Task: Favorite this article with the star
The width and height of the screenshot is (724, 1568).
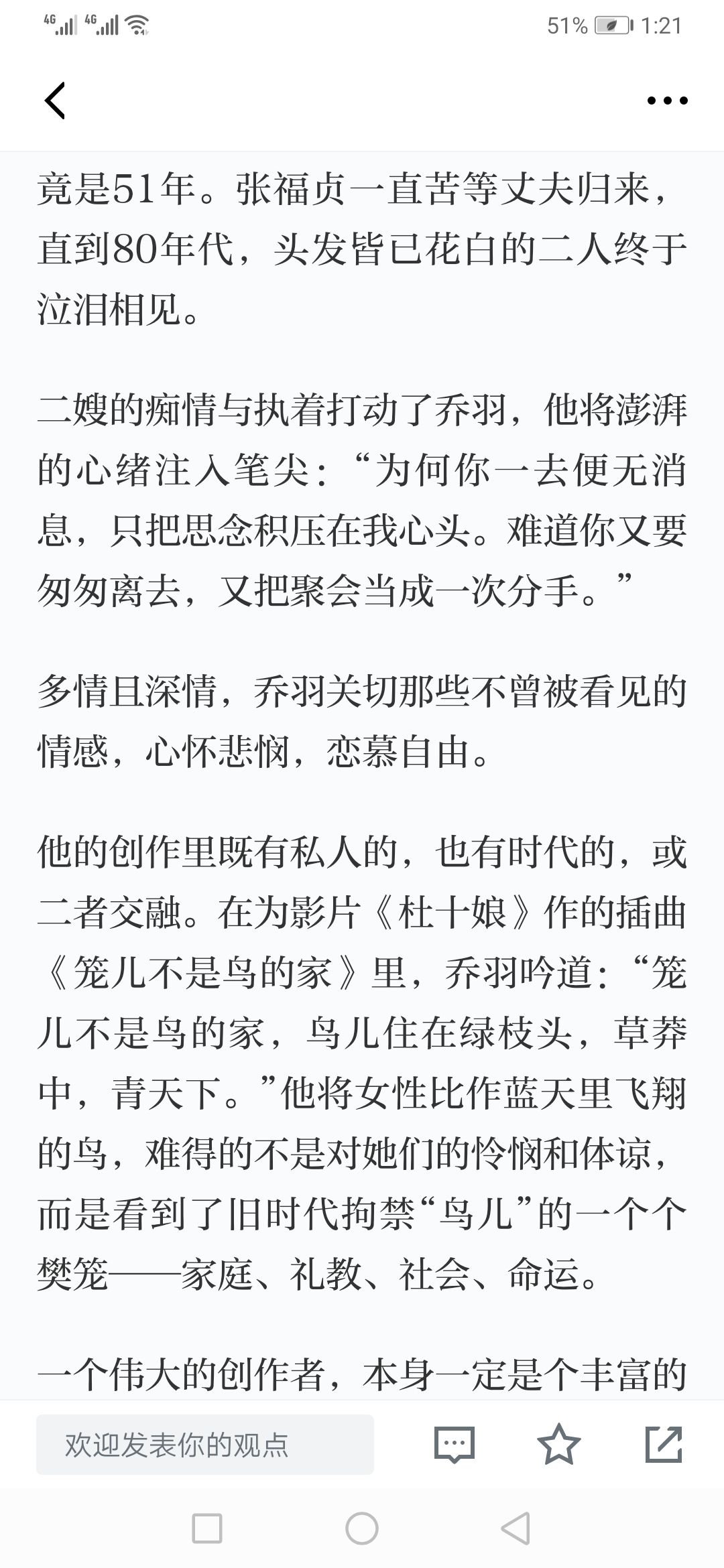Action: pos(559,1444)
